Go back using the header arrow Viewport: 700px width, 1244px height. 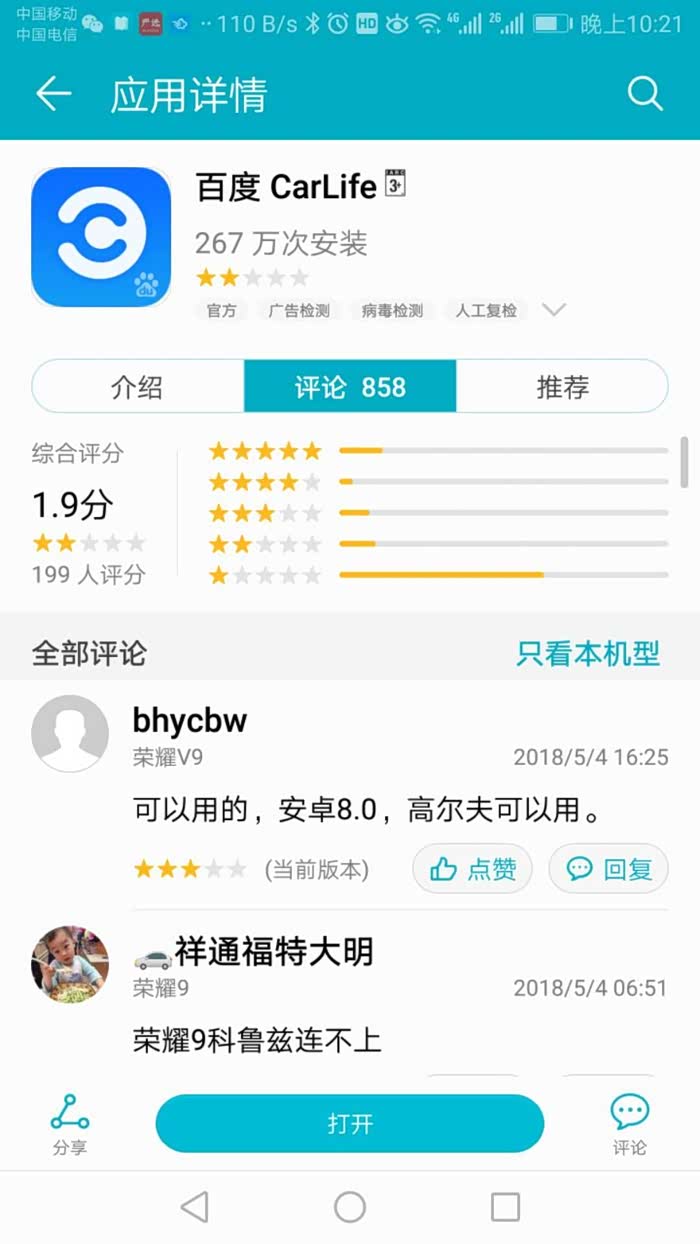pos(54,94)
